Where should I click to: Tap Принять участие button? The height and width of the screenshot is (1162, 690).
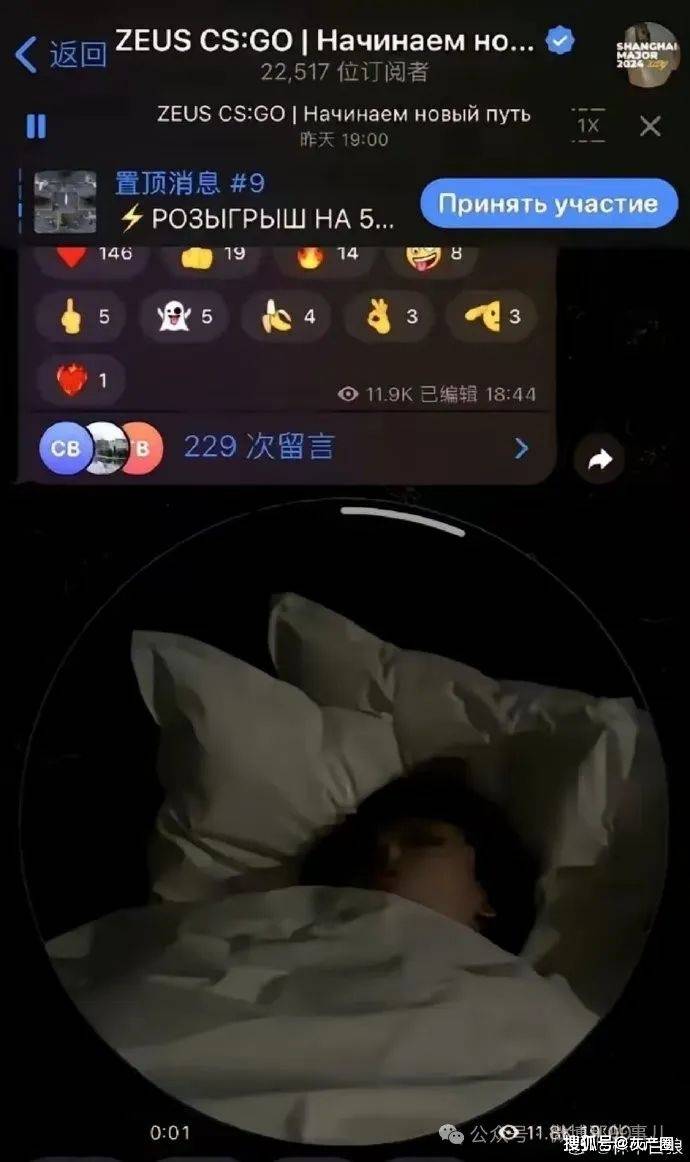coord(548,204)
